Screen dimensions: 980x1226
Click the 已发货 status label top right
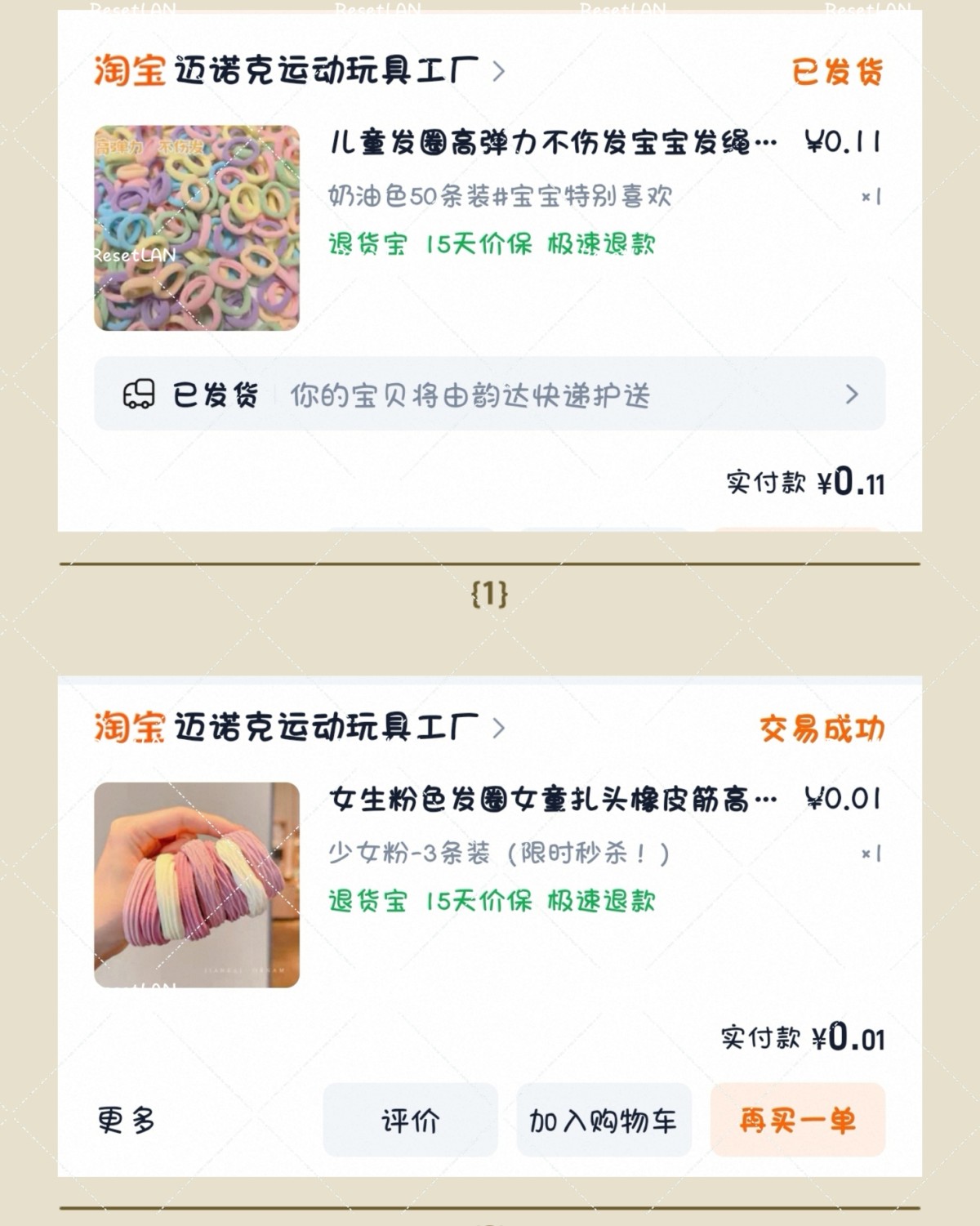(837, 71)
